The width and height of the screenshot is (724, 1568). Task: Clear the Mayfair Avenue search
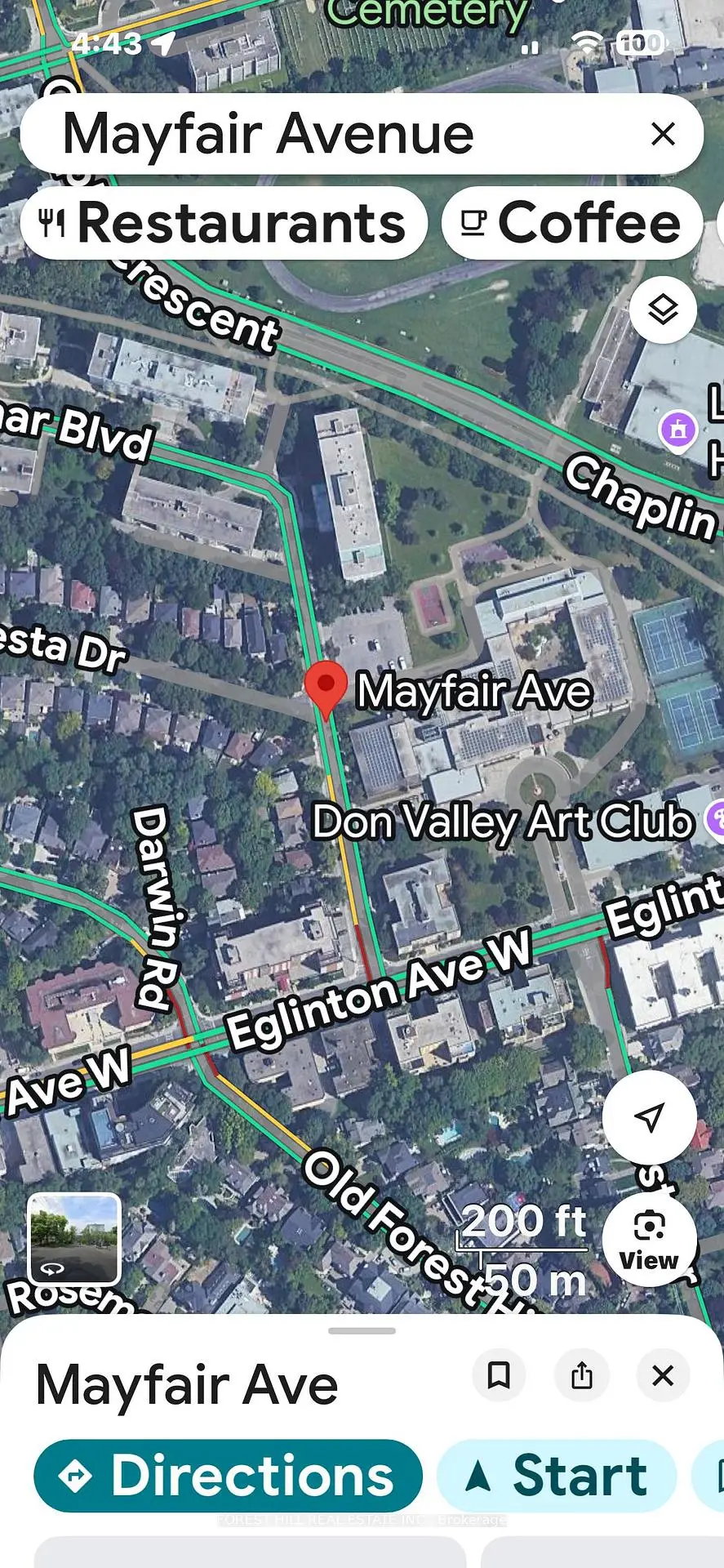(x=663, y=134)
